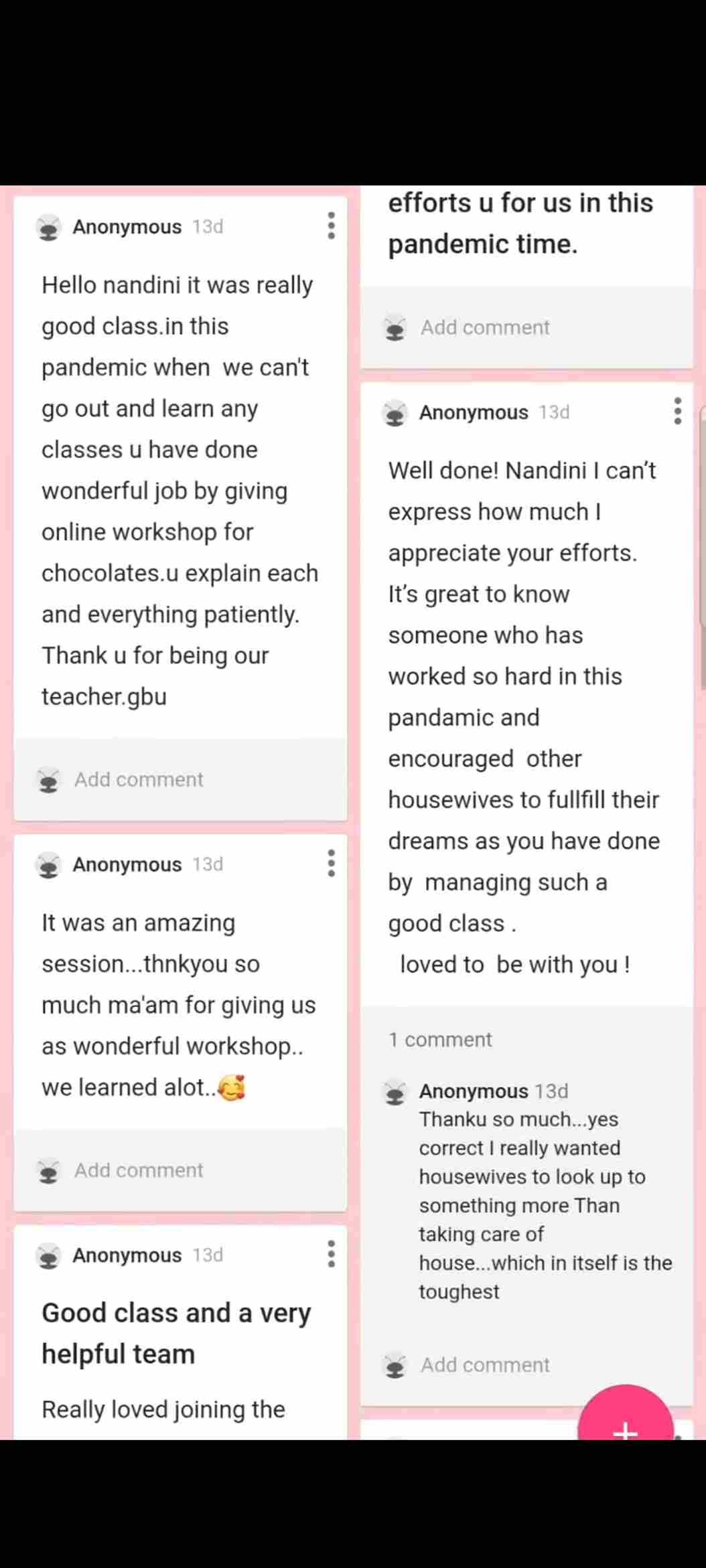Add comment under 'Hello nandini' post
The width and height of the screenshot is (706, 1568).
(139, 779)
